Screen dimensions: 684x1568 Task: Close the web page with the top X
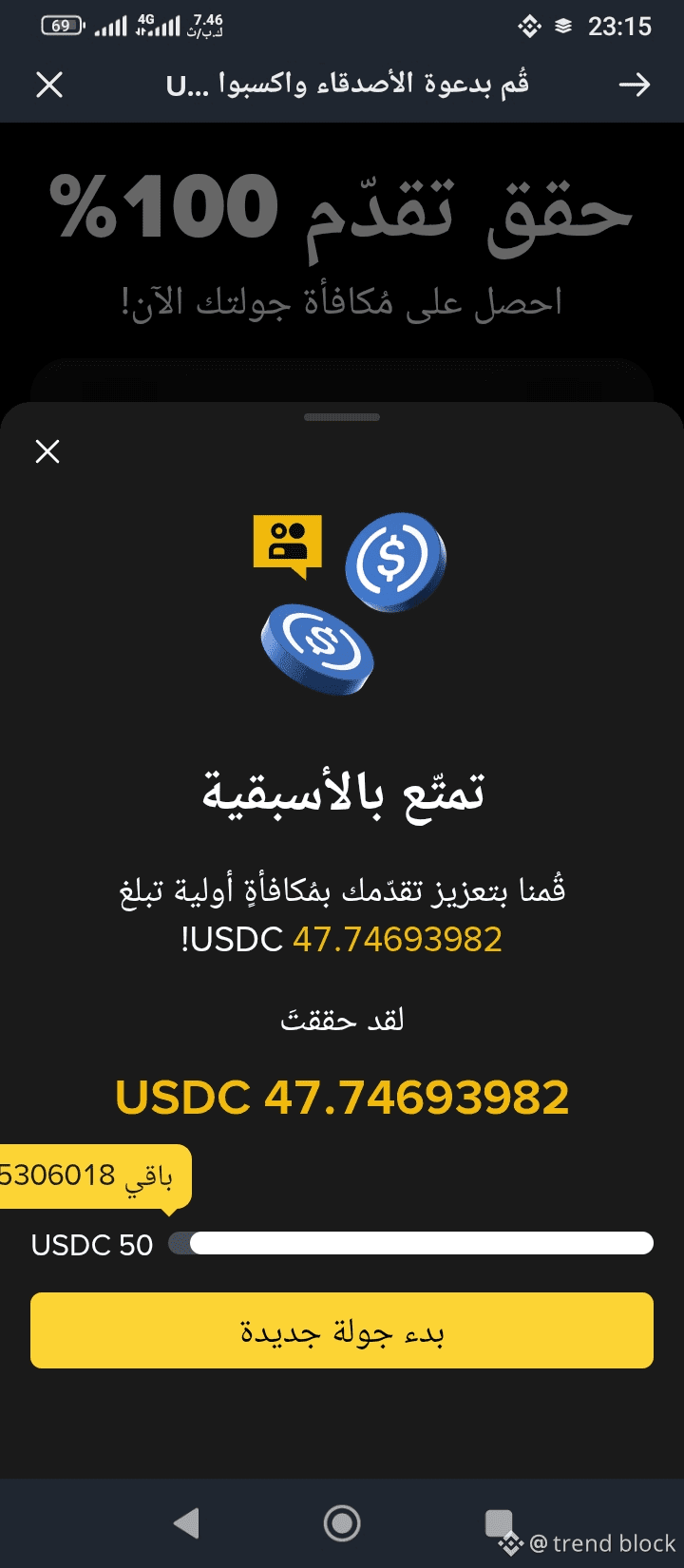tap(49, 85)
